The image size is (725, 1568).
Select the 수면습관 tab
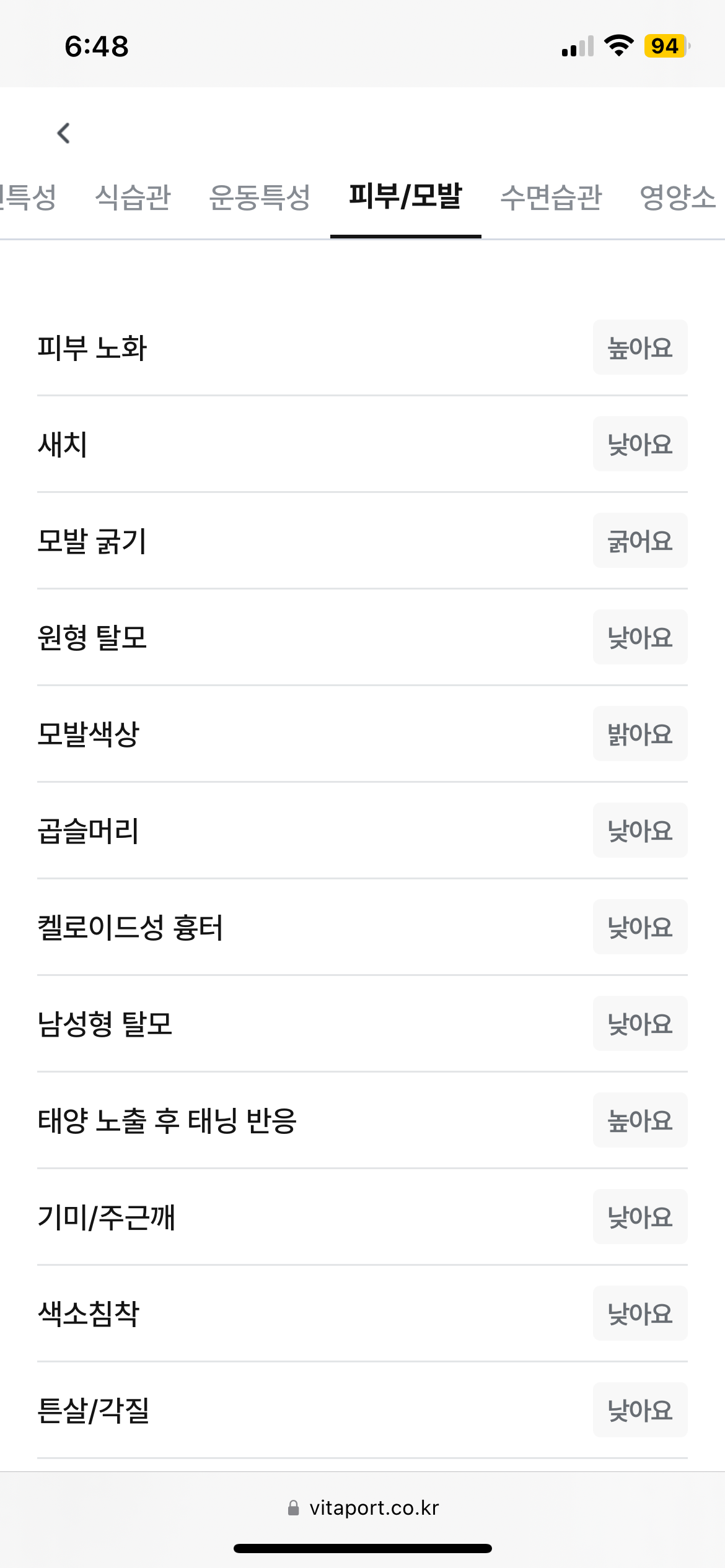tap(551, 198)
